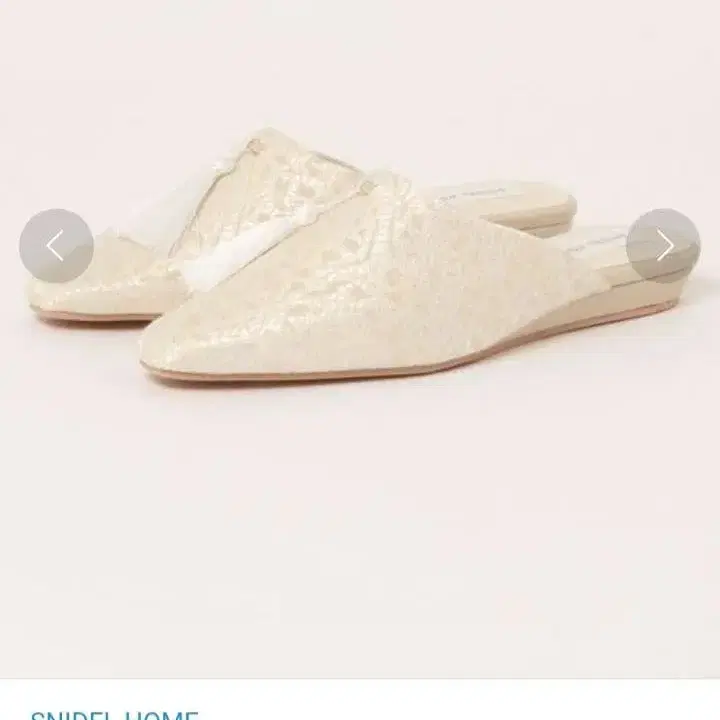Go to the next product image
Image resolution: width=720 pixels, height=720 pixels.
click(664, 246)
